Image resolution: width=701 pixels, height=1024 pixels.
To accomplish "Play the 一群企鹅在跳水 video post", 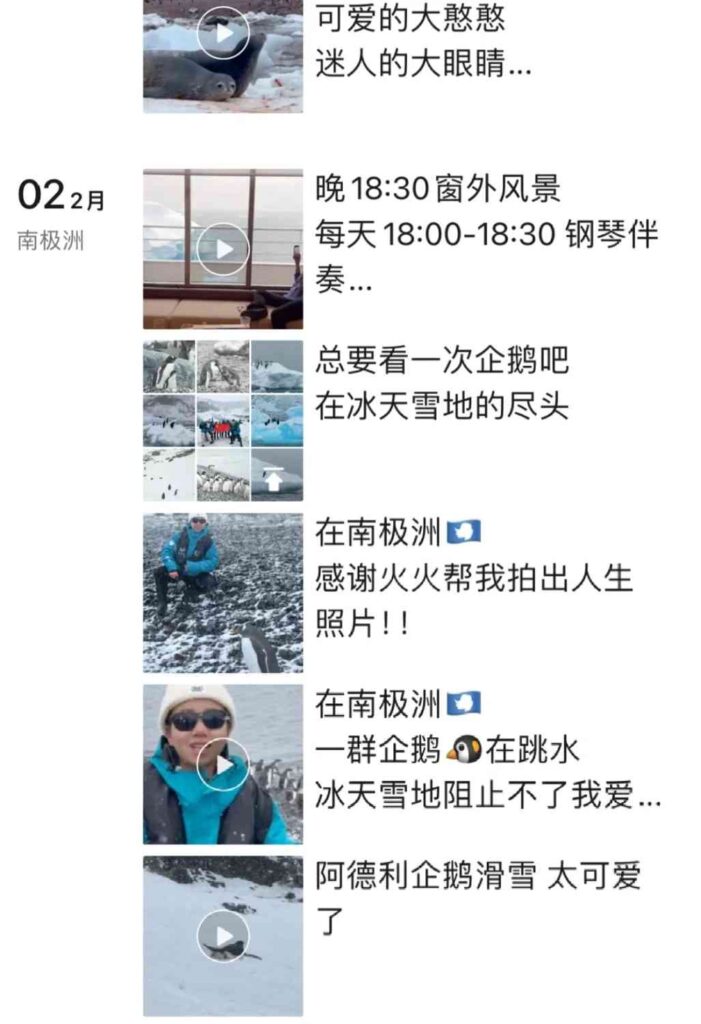I will [x=223, y=765].
